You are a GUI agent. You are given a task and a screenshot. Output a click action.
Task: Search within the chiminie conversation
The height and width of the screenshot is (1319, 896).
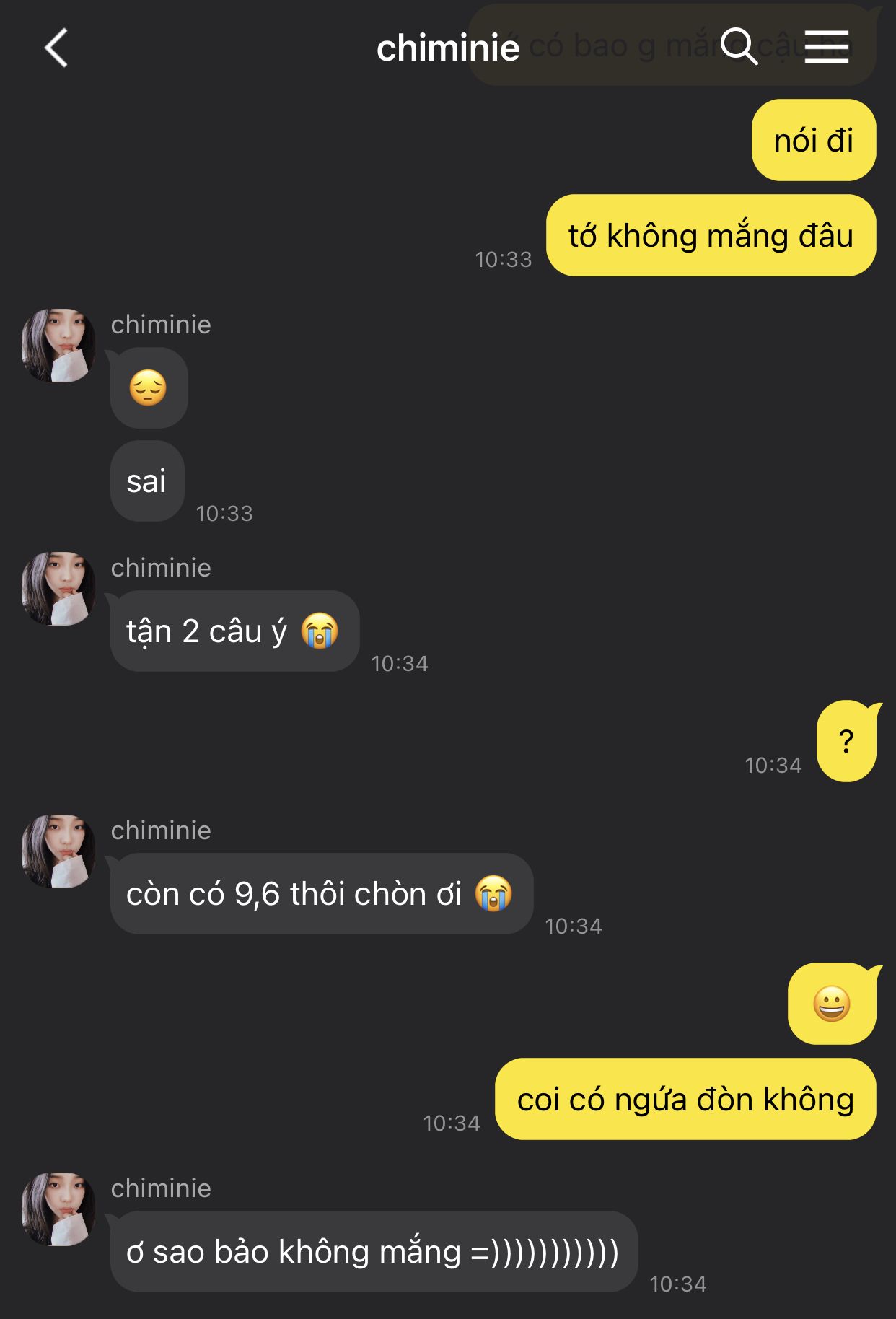coord(739,48)
